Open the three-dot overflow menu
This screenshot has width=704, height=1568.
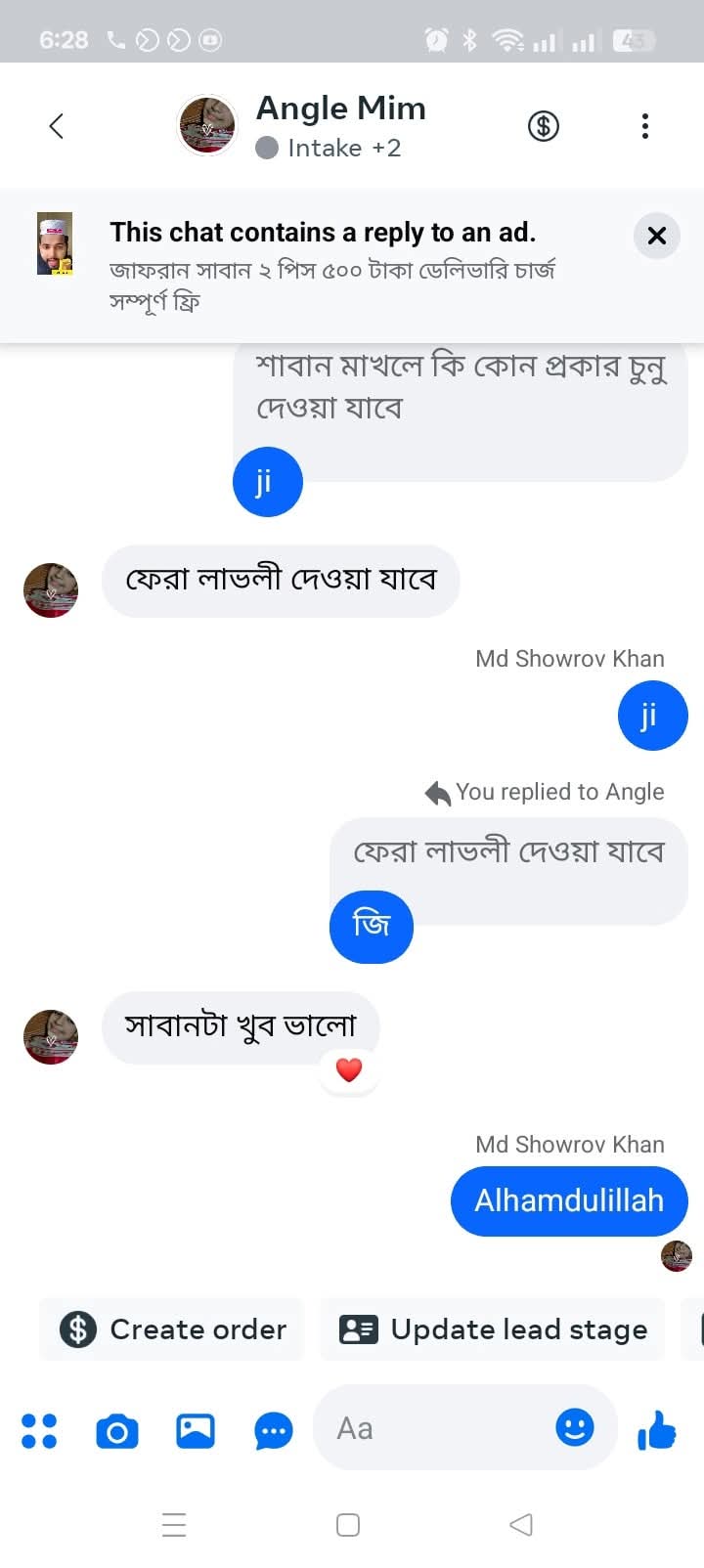pyautogui.click(x=644, y=126)
